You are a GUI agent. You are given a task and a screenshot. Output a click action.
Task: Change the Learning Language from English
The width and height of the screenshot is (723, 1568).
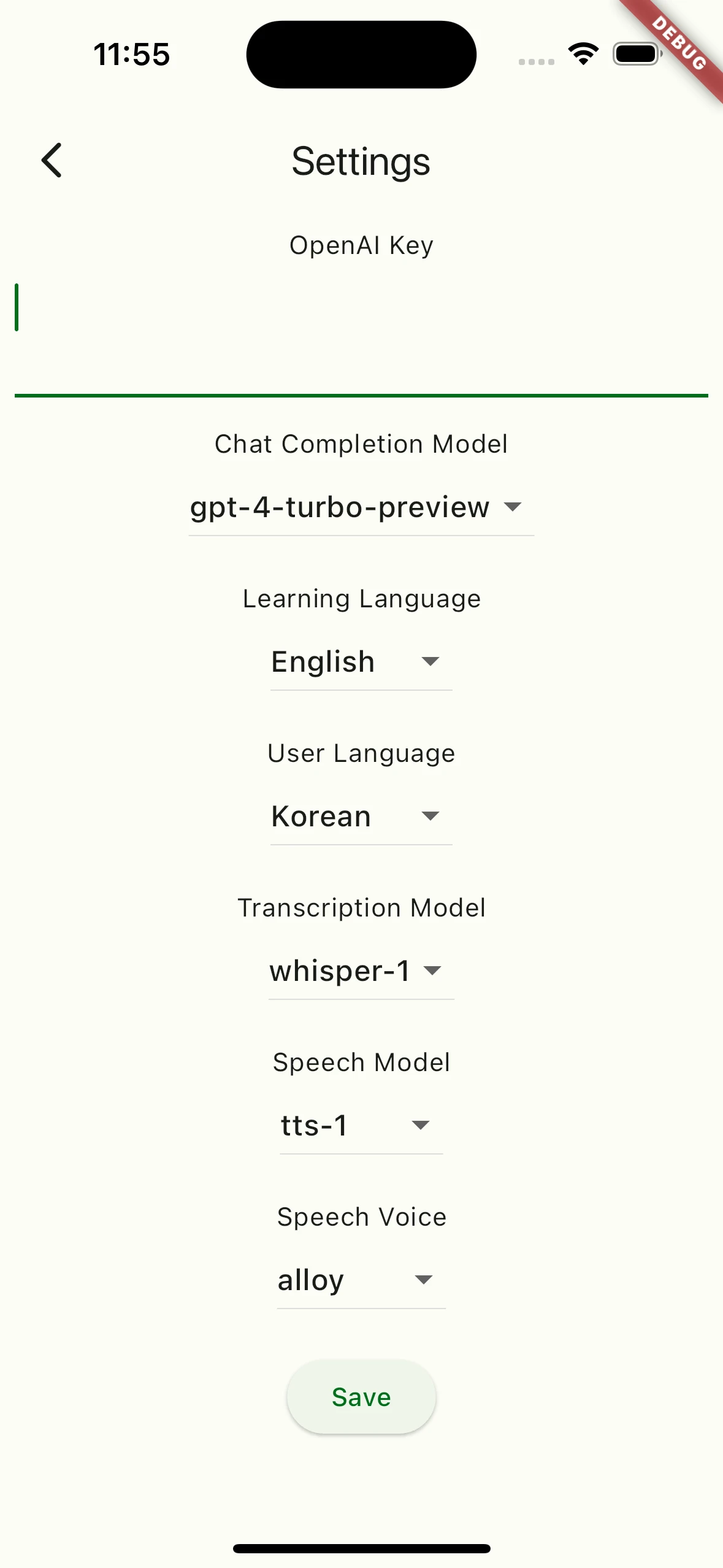pos(361,662)
